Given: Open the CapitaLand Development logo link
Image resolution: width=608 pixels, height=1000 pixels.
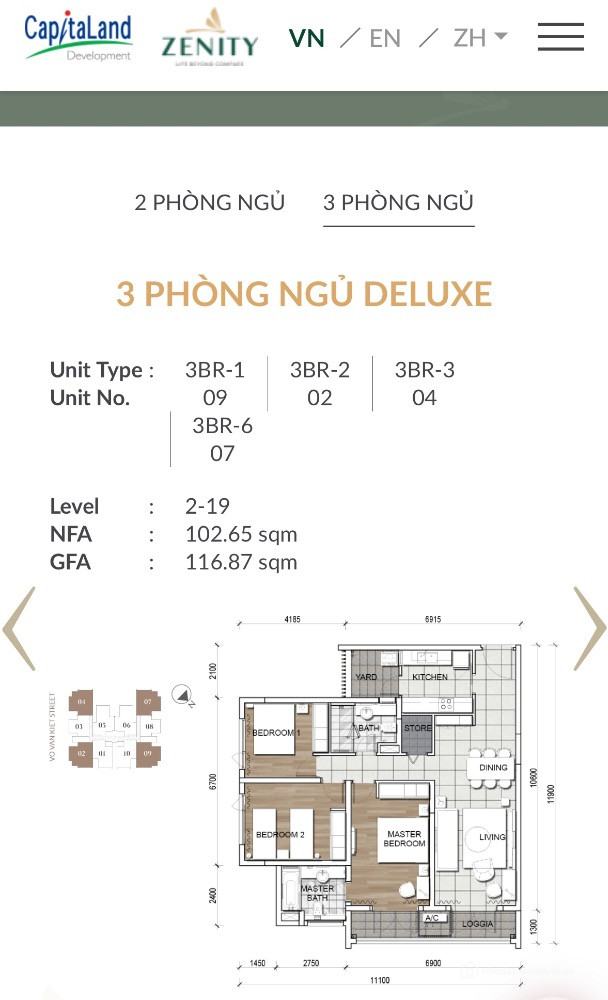Looking at the screenshot, I should [x=78, y=36].
